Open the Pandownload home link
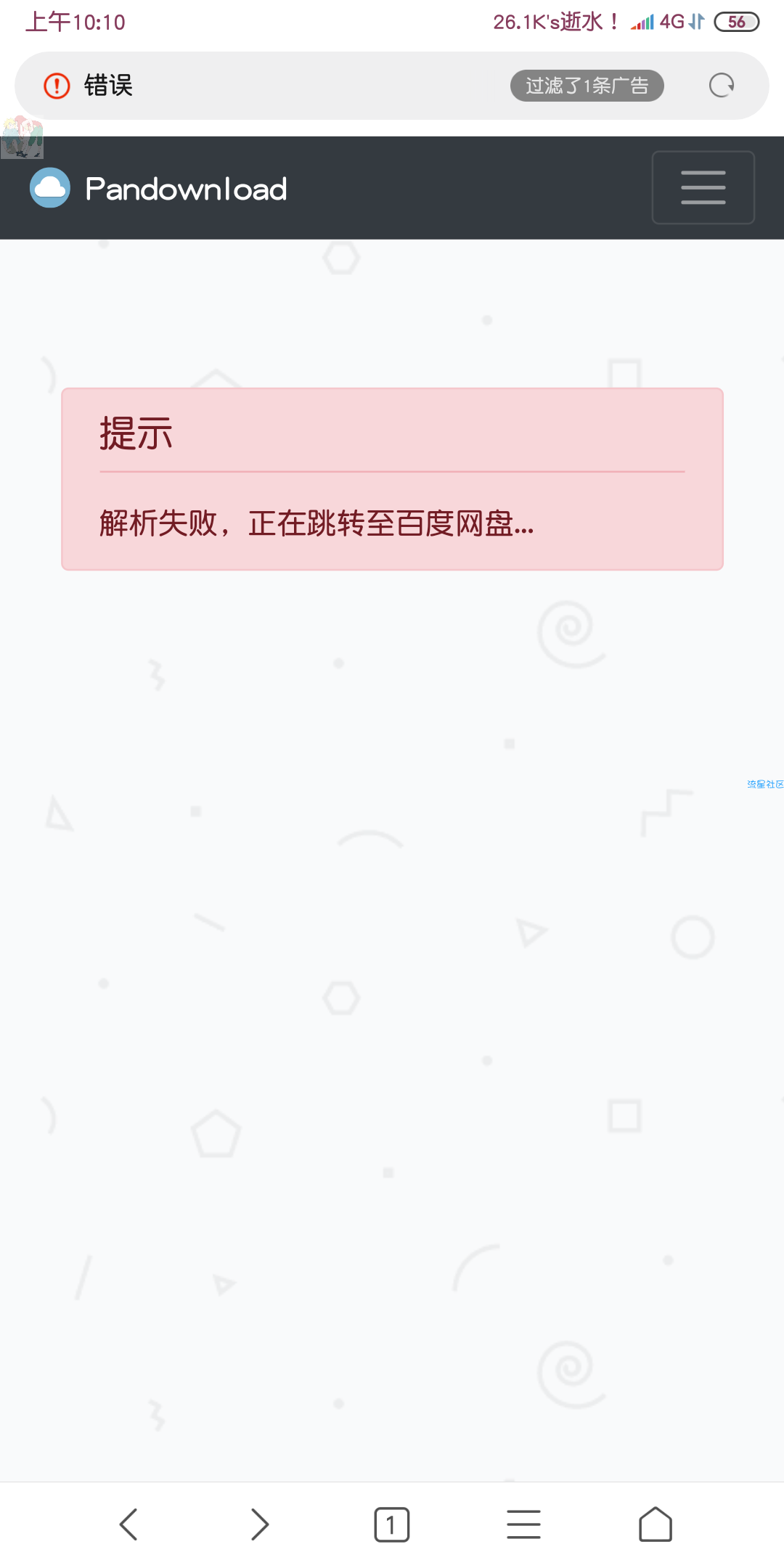This screenshot has width=784, height=1568. [x=158, y=189]
